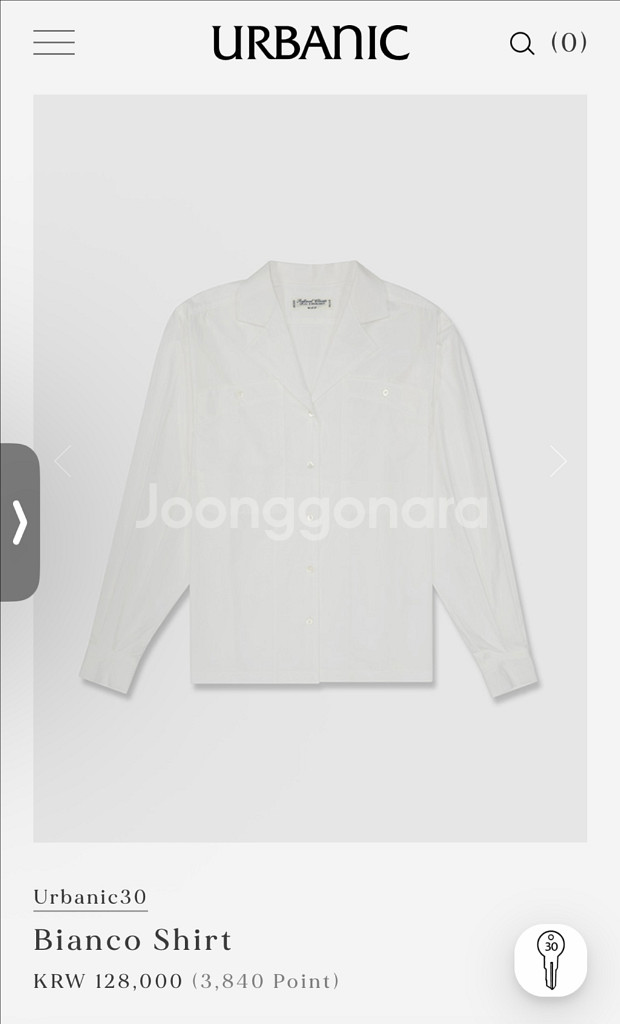Expand the side panel arrow handle
Viewport: 620px width, 1024px height.
19,522
